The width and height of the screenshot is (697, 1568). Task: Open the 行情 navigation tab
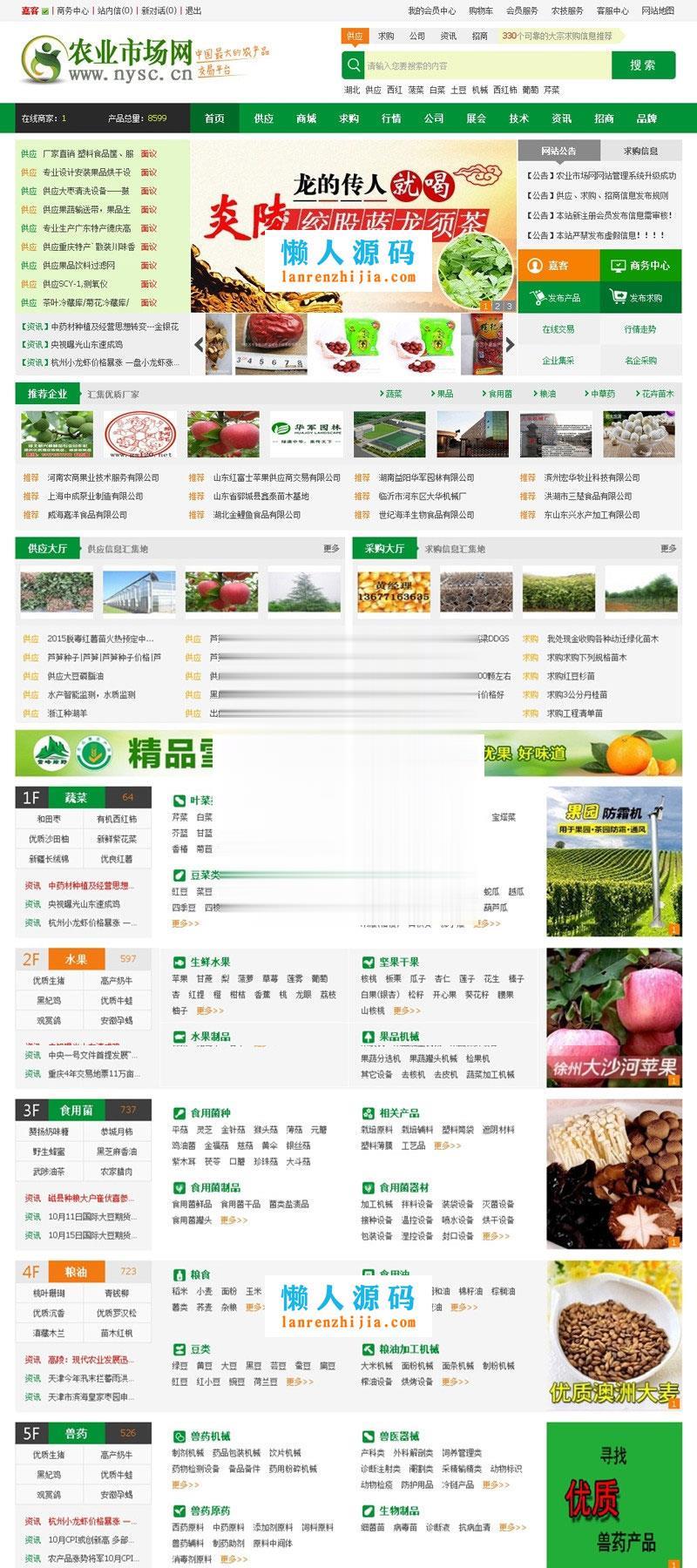point(391,118)
